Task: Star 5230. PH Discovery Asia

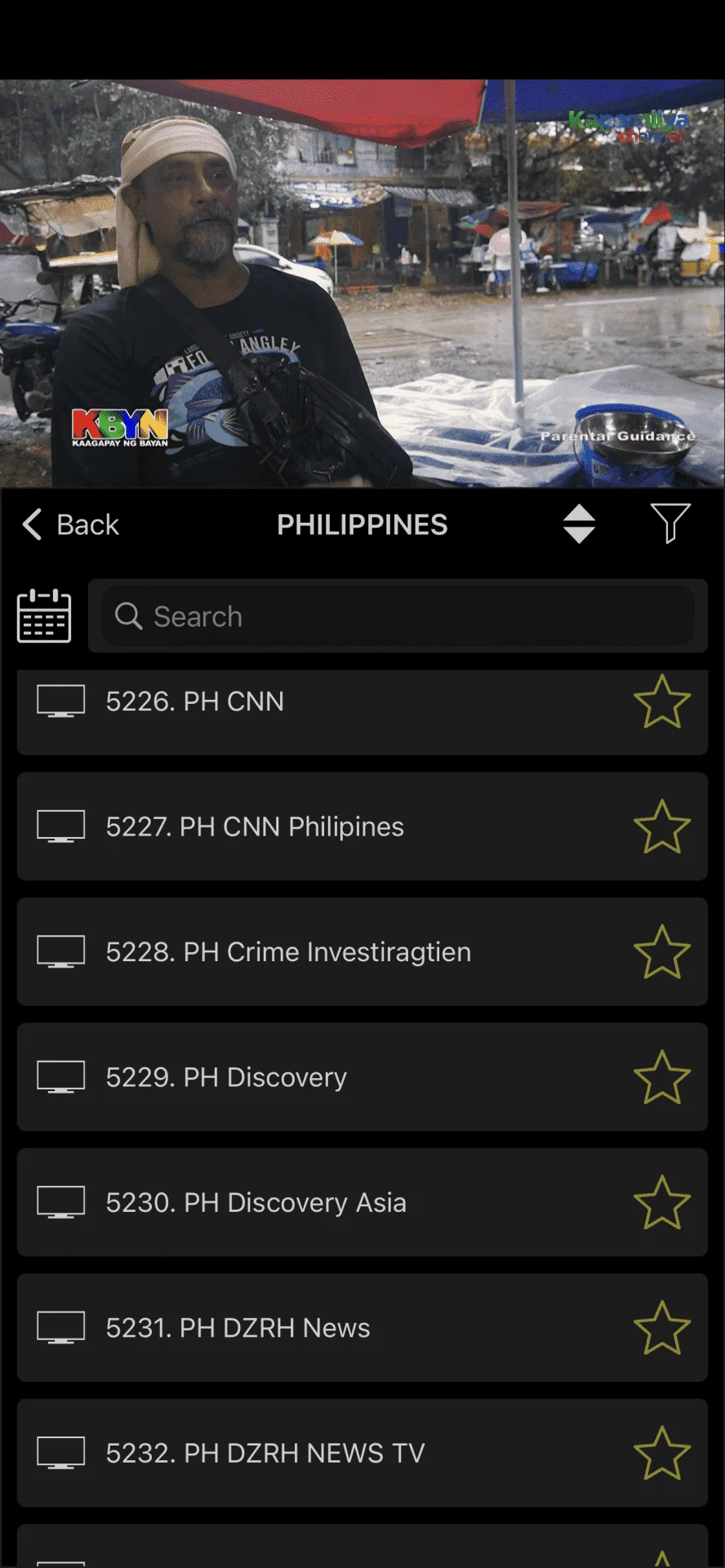Action: (x=662, y=1202)
